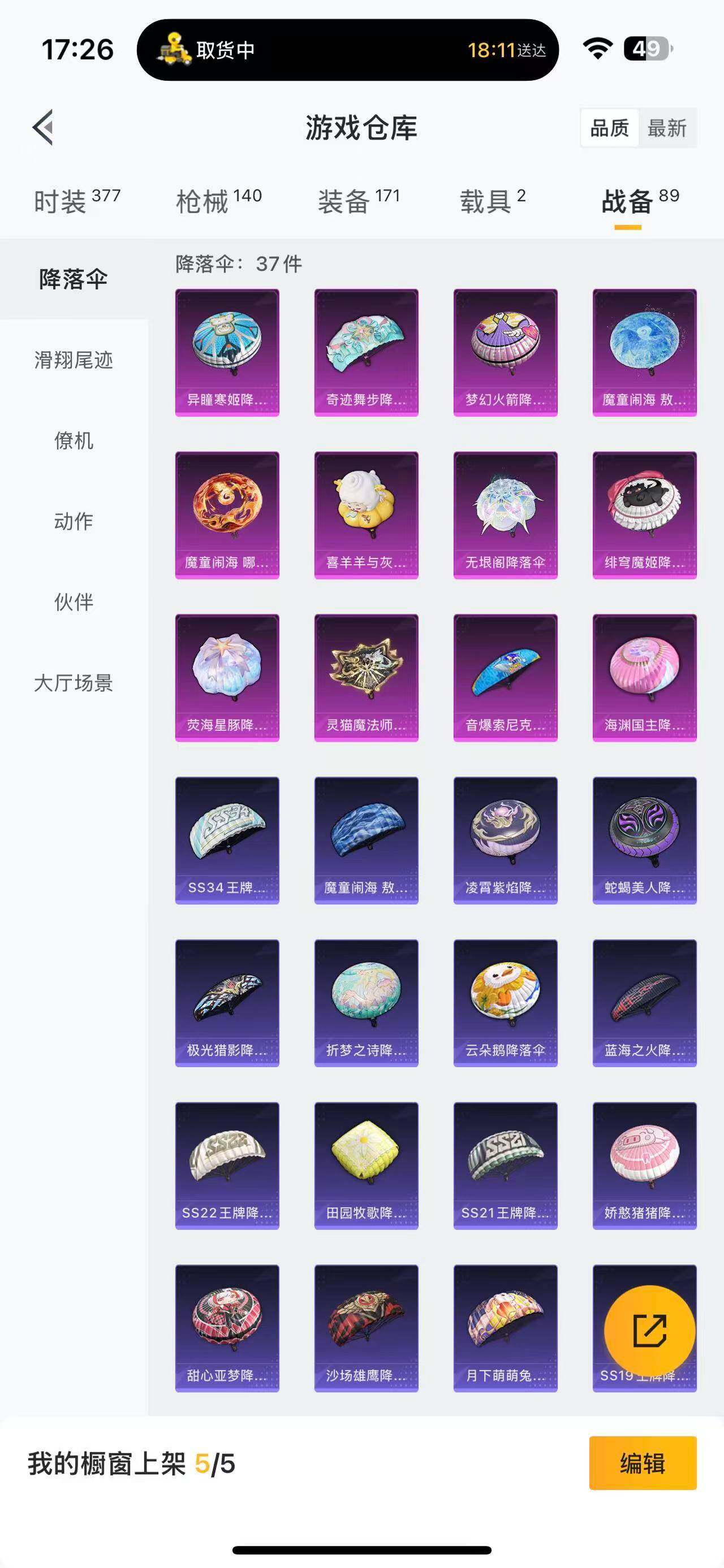This screenshot has height=1568, width=724.
Task: Show the 动作 category
Action: click(74, 522)
